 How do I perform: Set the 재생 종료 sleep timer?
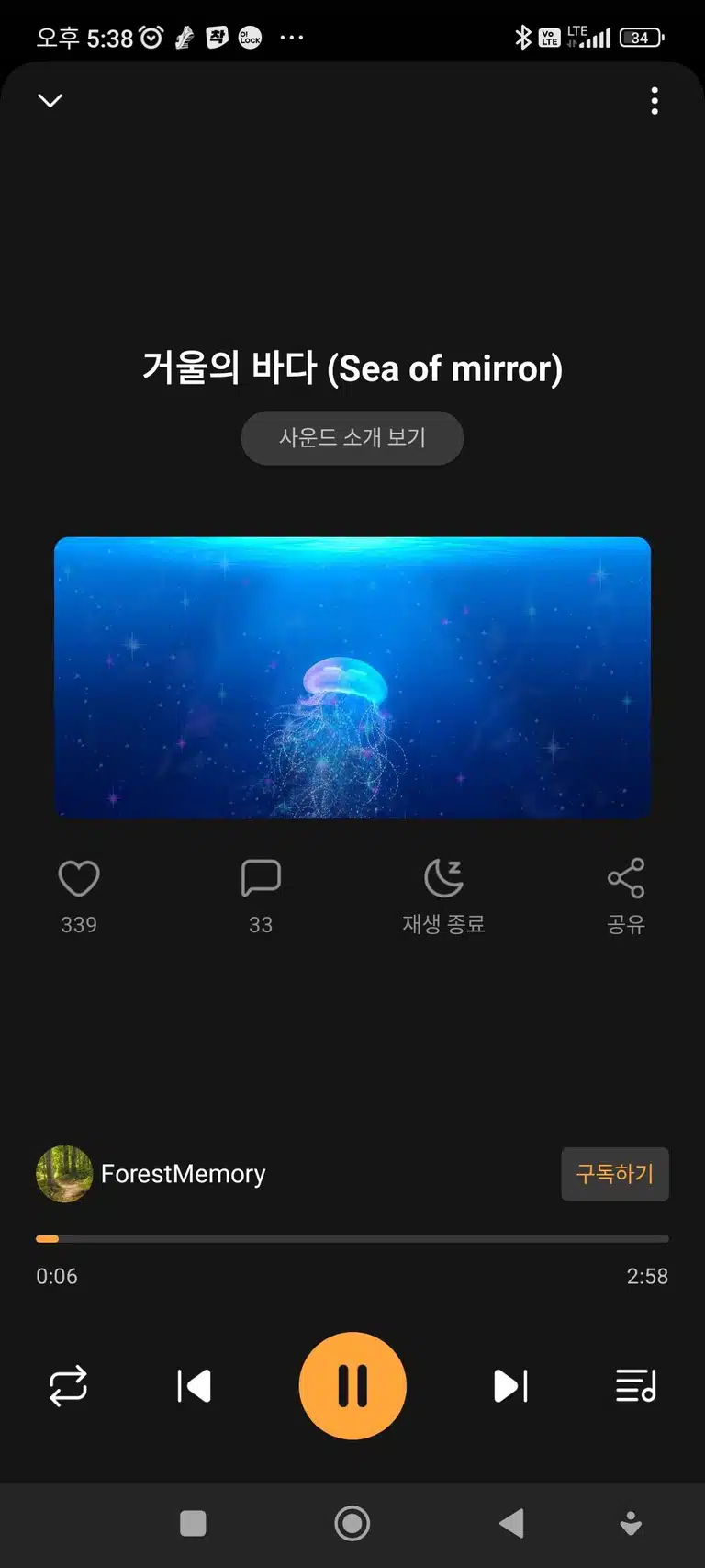443,897
